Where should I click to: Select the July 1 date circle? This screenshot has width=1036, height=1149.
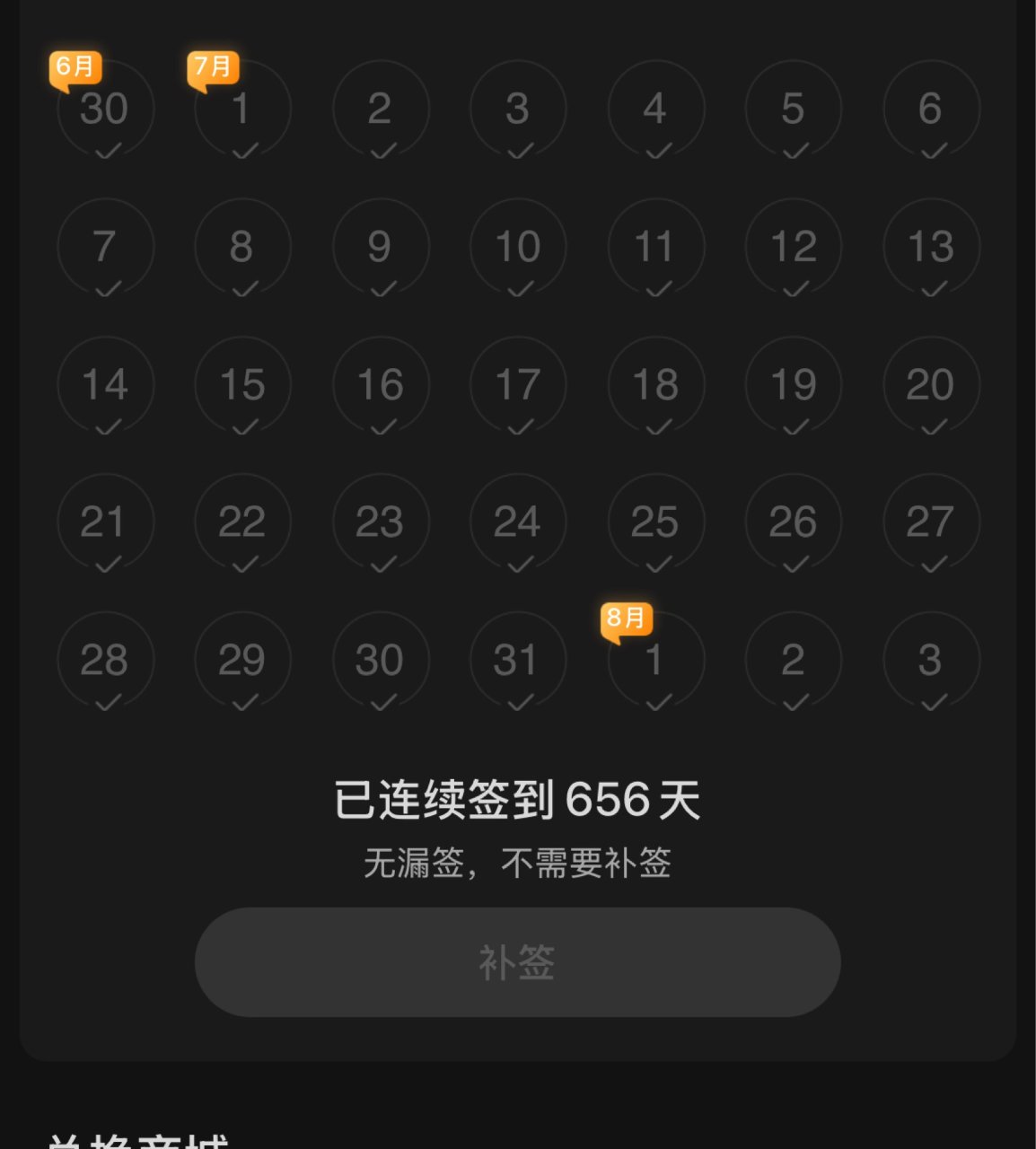242,110
